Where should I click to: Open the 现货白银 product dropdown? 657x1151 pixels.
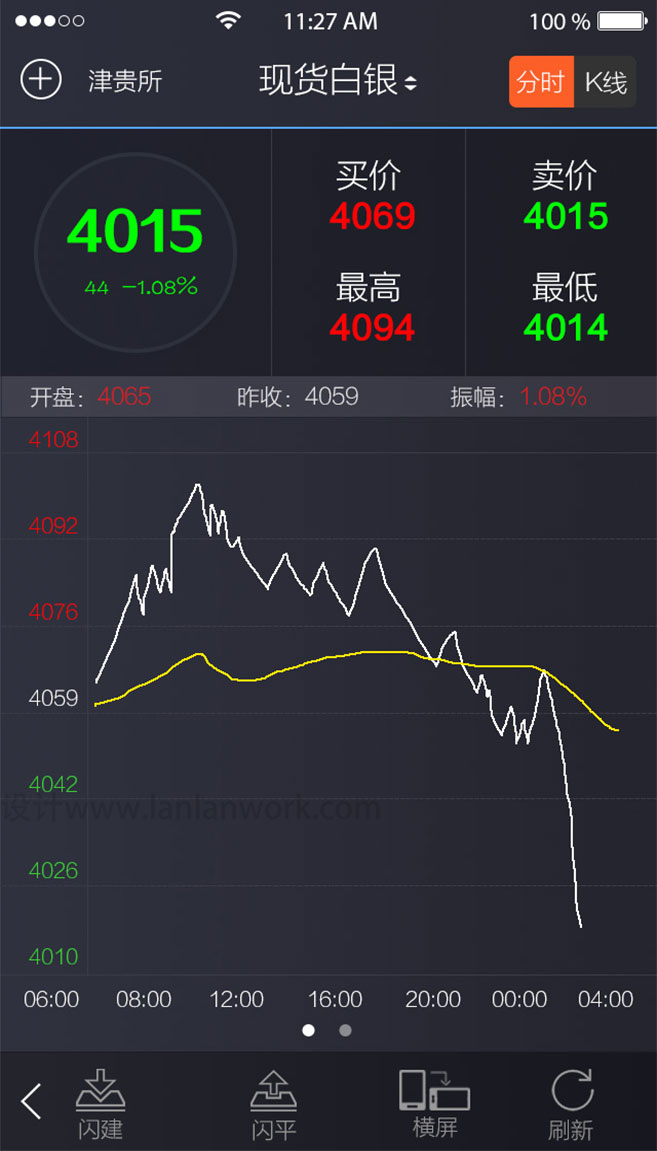(338, 81)
